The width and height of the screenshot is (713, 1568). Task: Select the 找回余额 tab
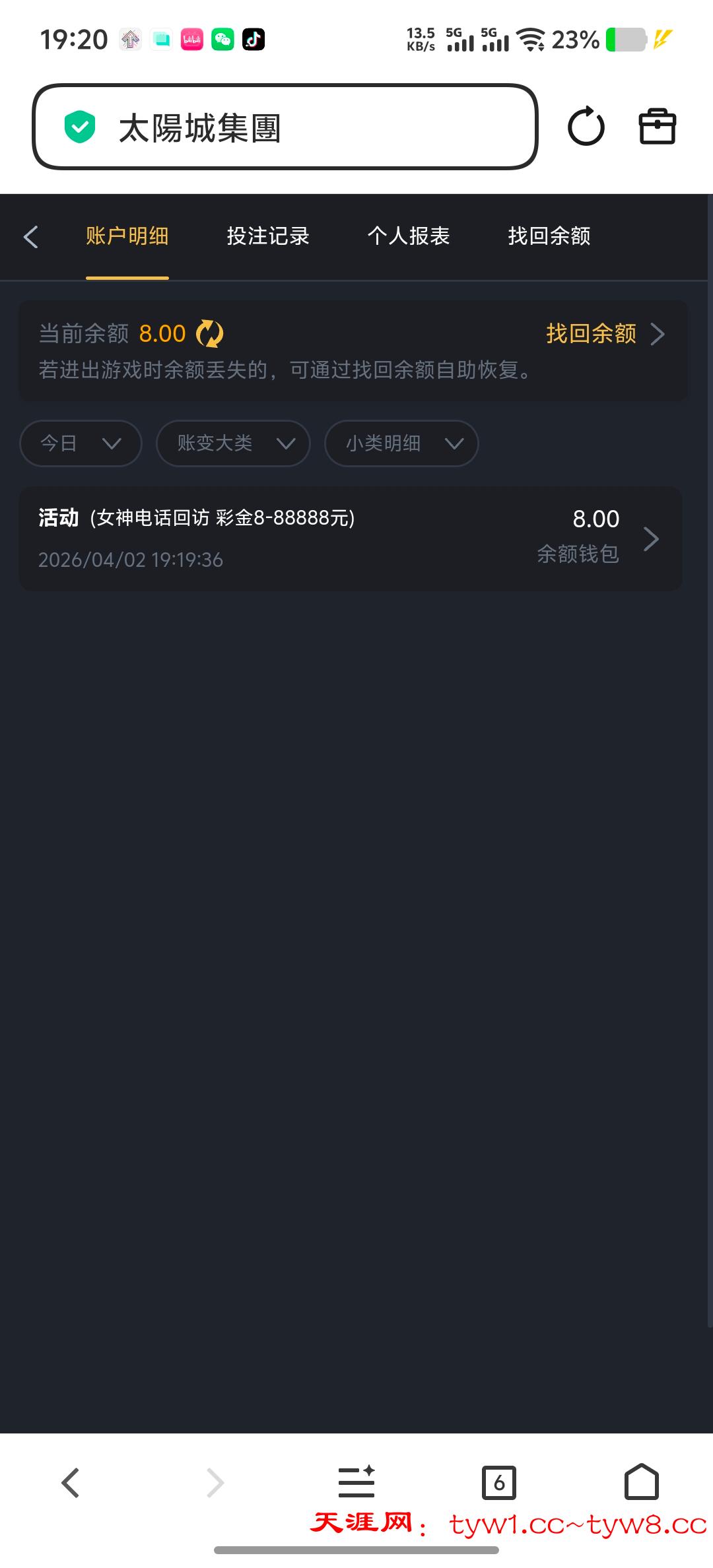point(549,236)
